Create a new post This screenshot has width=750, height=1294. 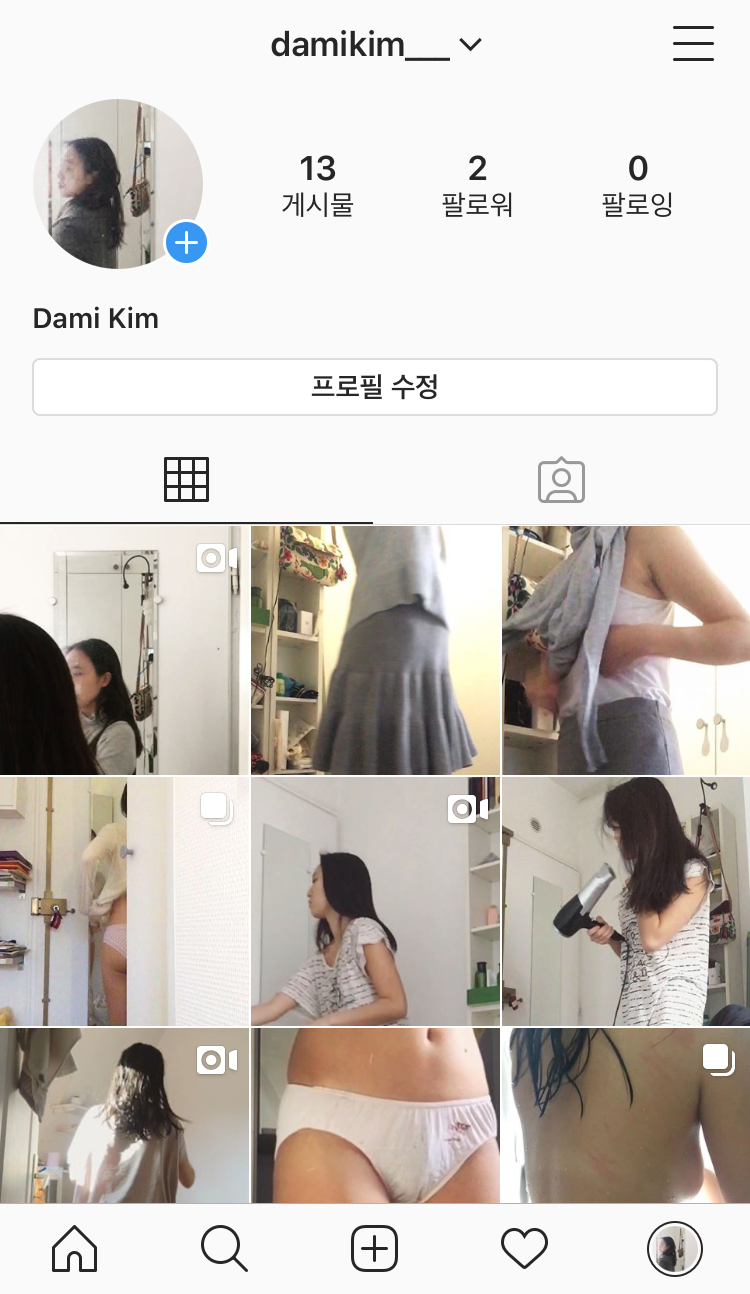tap(375, 1249)
